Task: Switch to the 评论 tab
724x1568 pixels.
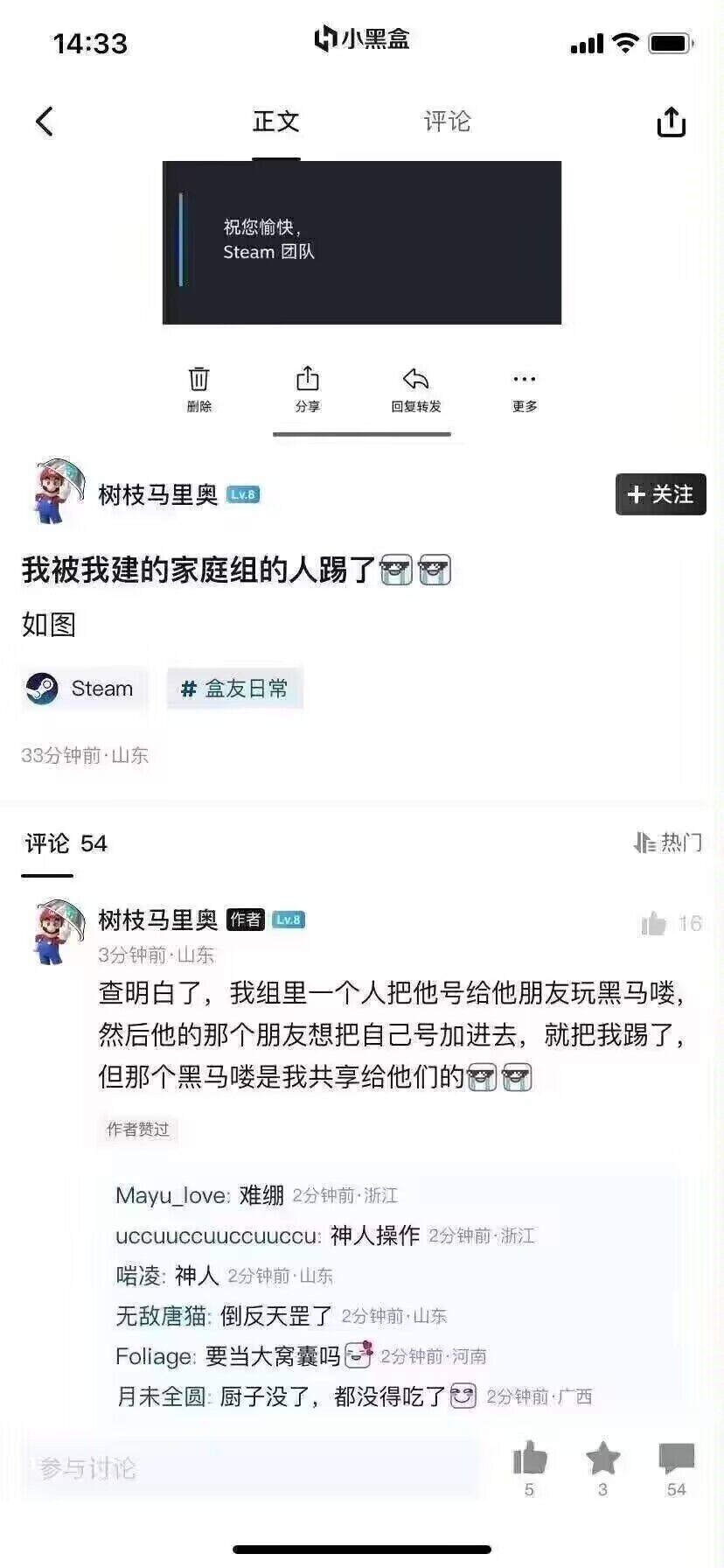Action: (447, 121)
